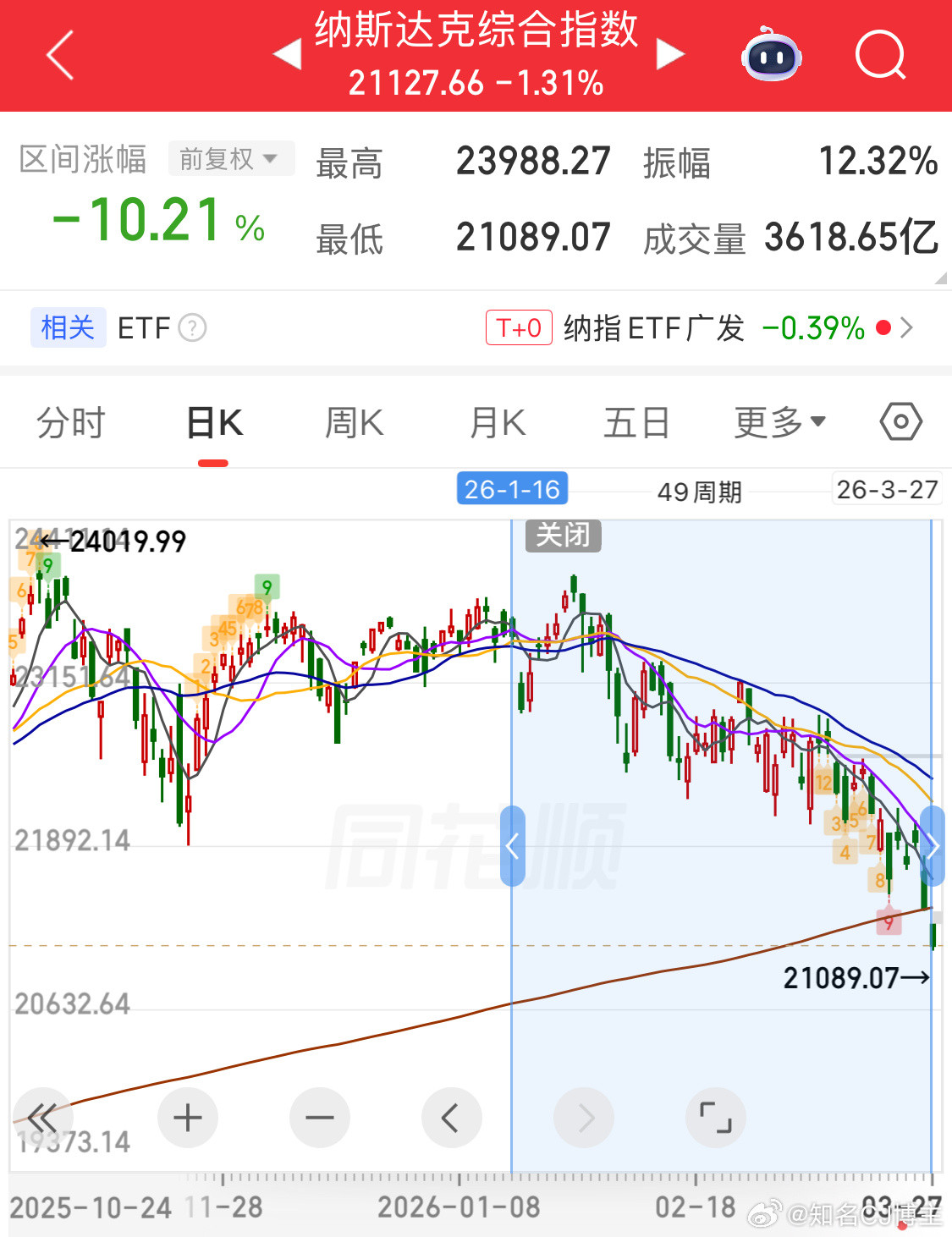Zoom in on the chart with plus icon

click(x=188, y=1117)
